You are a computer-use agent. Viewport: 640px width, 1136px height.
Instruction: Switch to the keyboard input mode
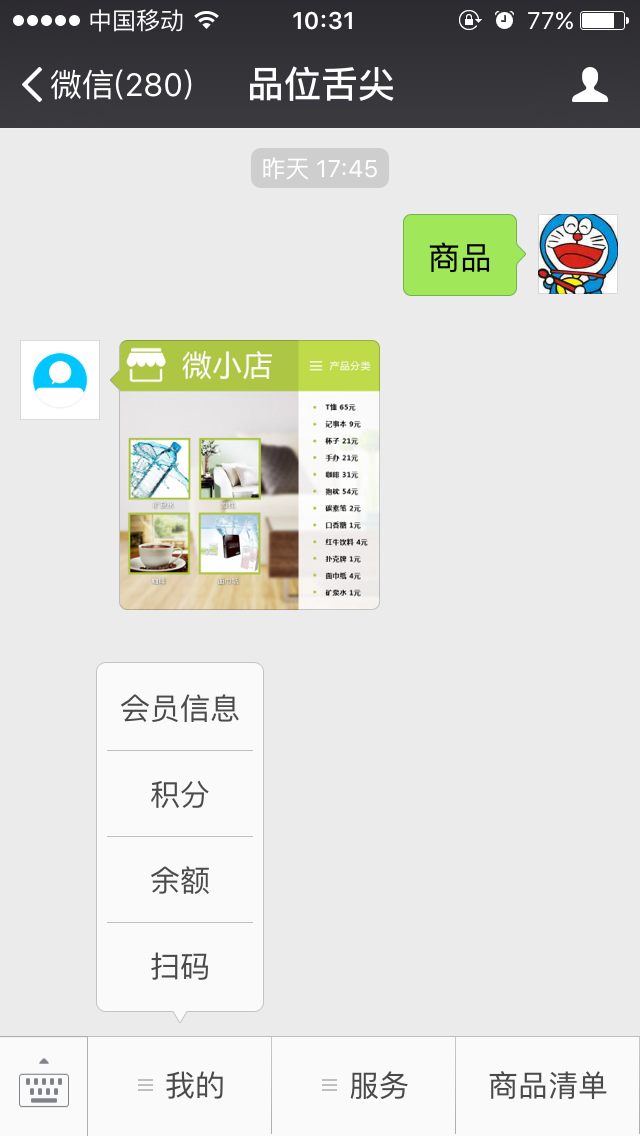pyautogui.click(x=44, y=1086)
